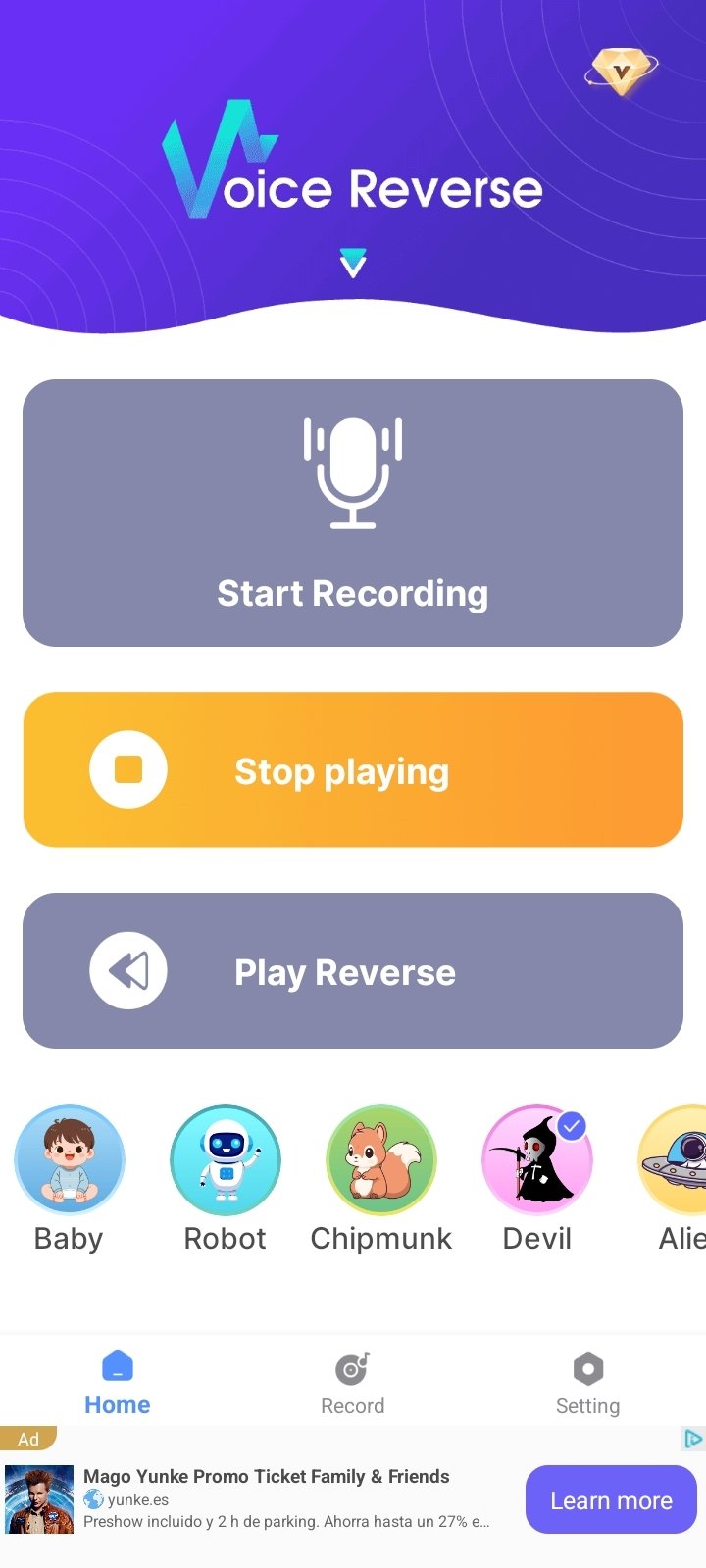706x1568 pixels.
Task: Click the Record music-note icon
Action: [352, 1367]
